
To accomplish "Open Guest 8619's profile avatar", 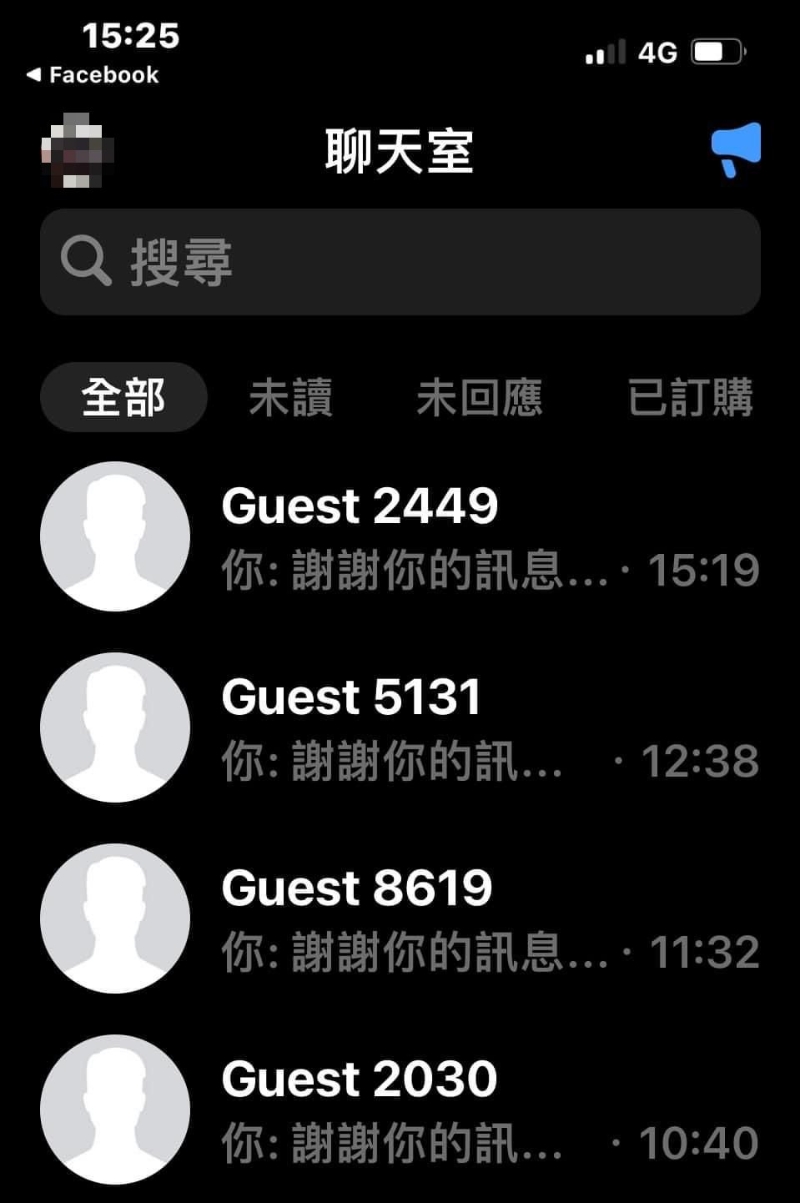I will click(x=115, y=919).
